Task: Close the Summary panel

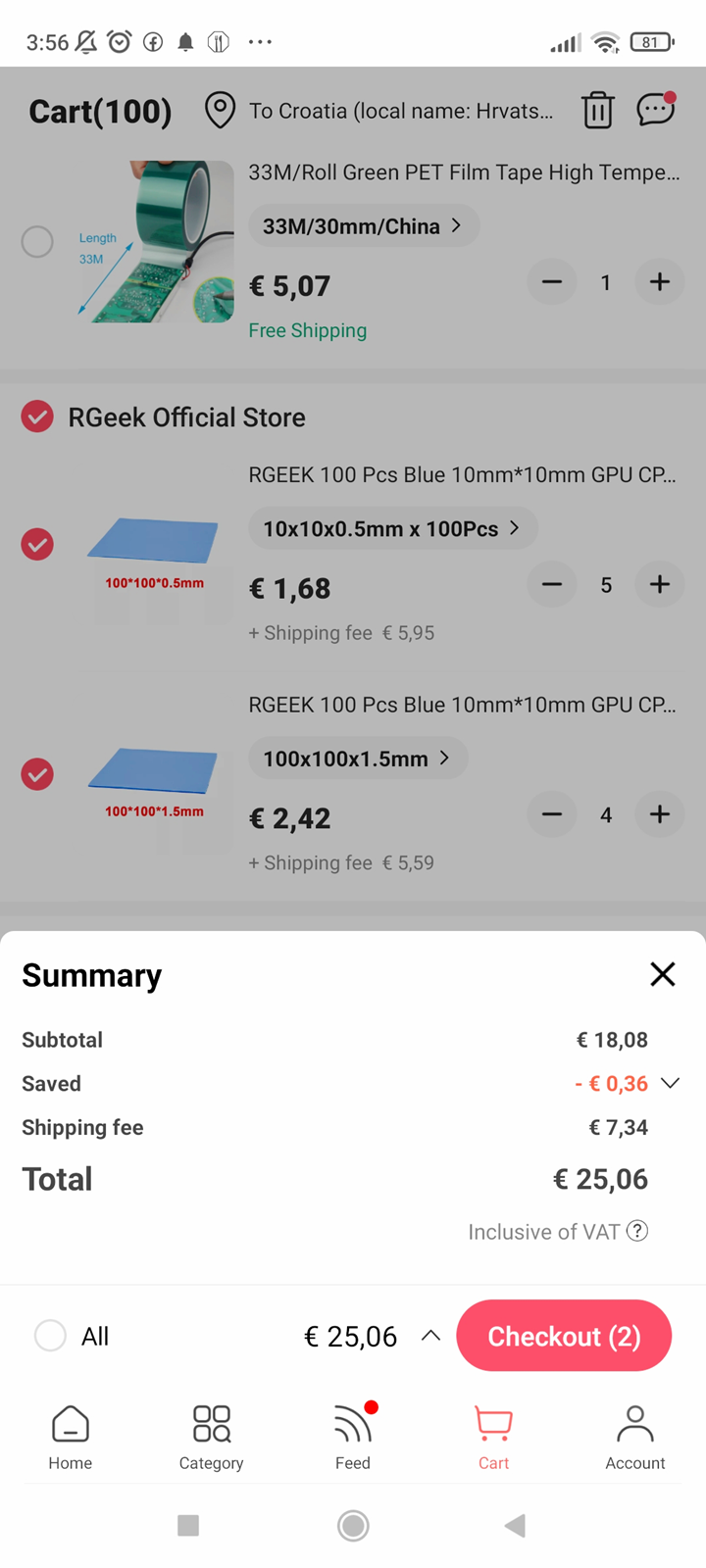Action: pyautogui.click(x=663, y=974)
